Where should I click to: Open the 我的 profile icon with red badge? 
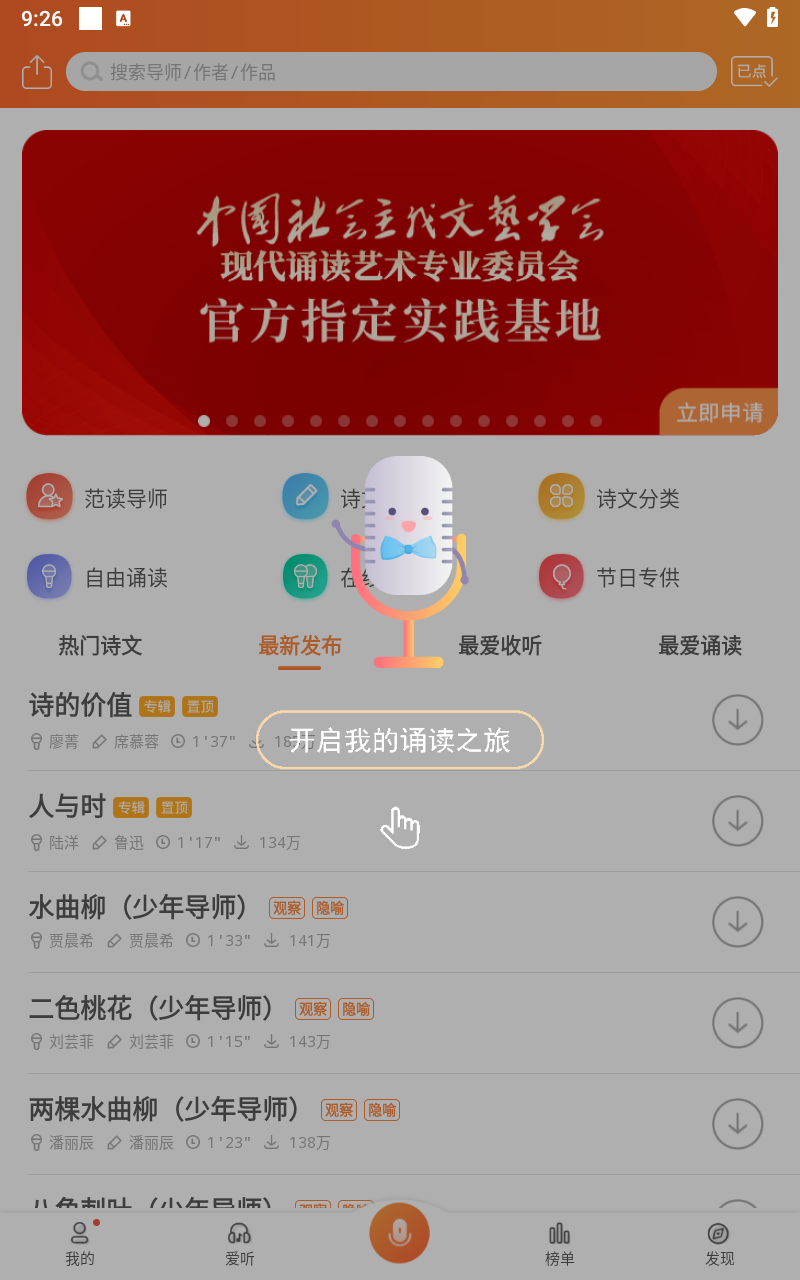tap(80, 1233)
